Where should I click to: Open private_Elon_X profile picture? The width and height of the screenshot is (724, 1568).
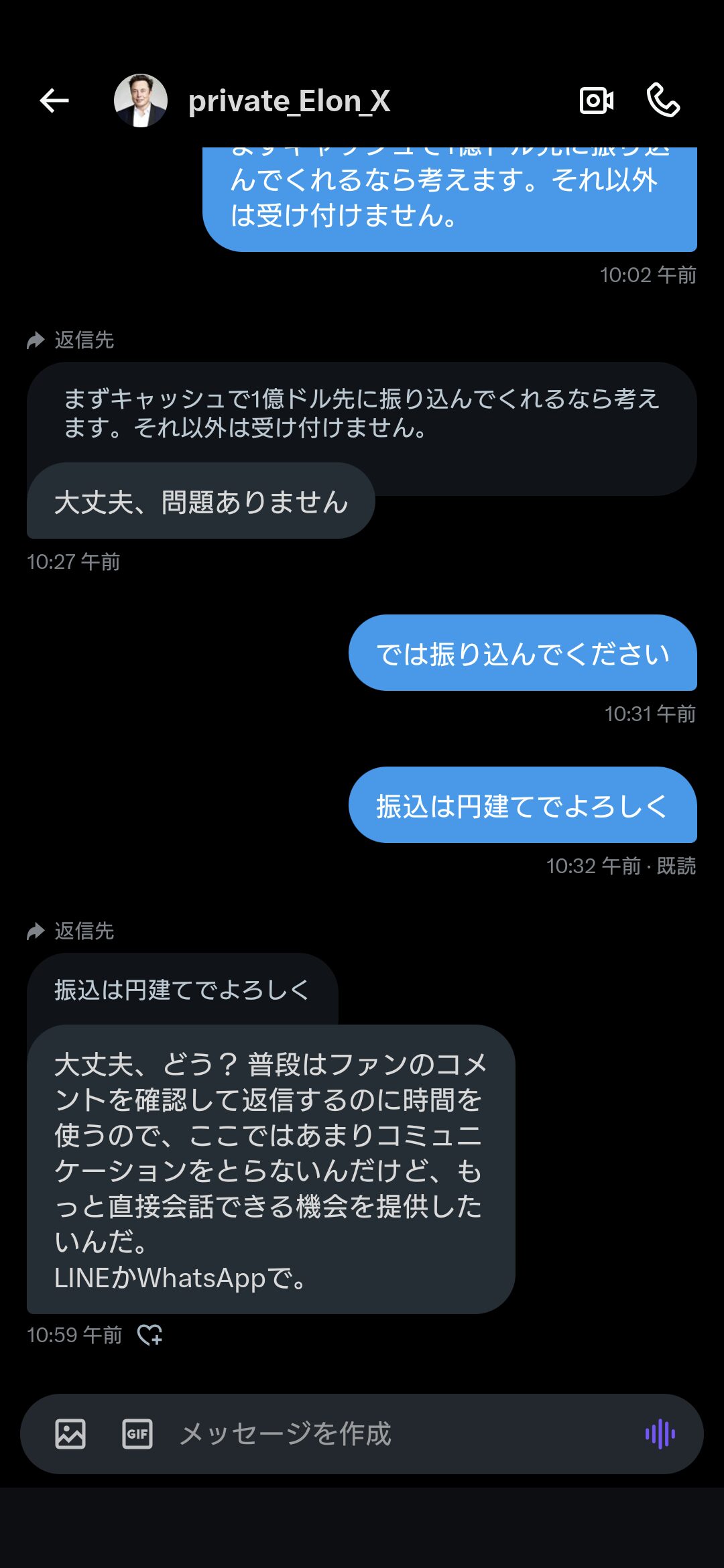pos(140,101)
